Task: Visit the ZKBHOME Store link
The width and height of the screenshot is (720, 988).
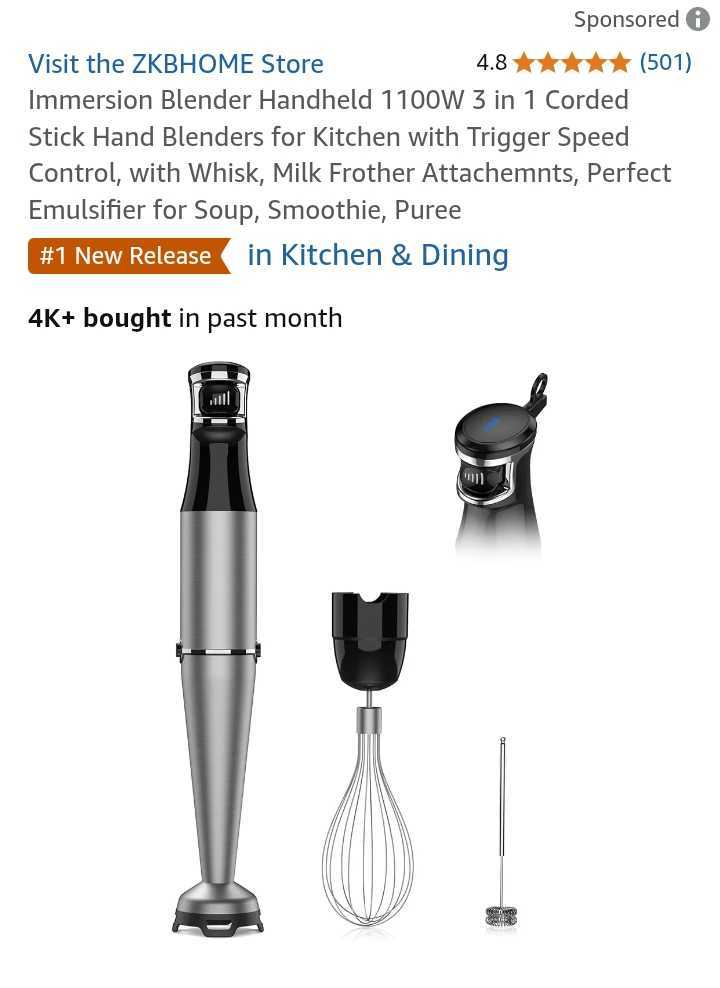Action: (x=176, y=64)
